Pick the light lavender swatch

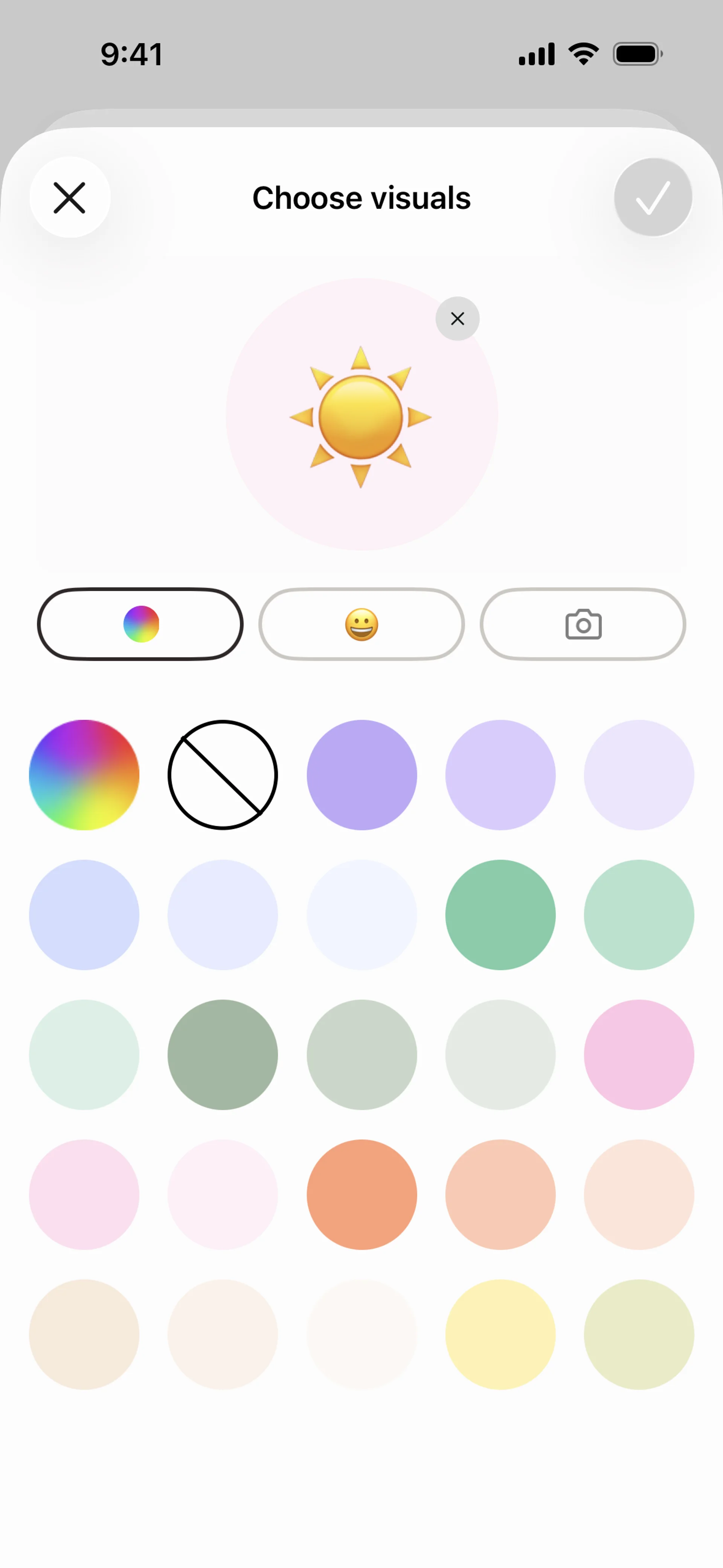(500, 774)
